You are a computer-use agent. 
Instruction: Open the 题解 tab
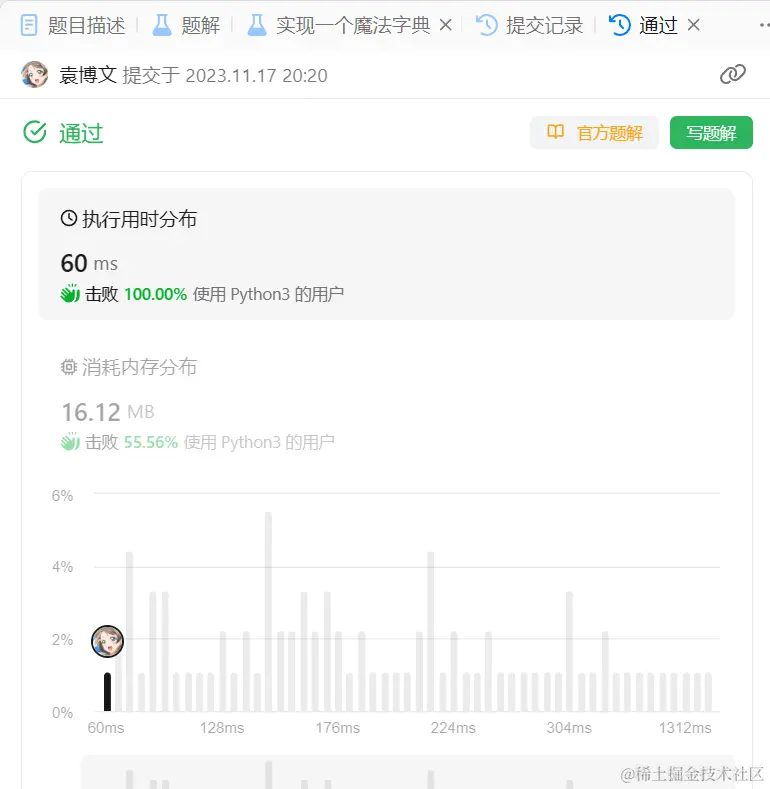186,25
